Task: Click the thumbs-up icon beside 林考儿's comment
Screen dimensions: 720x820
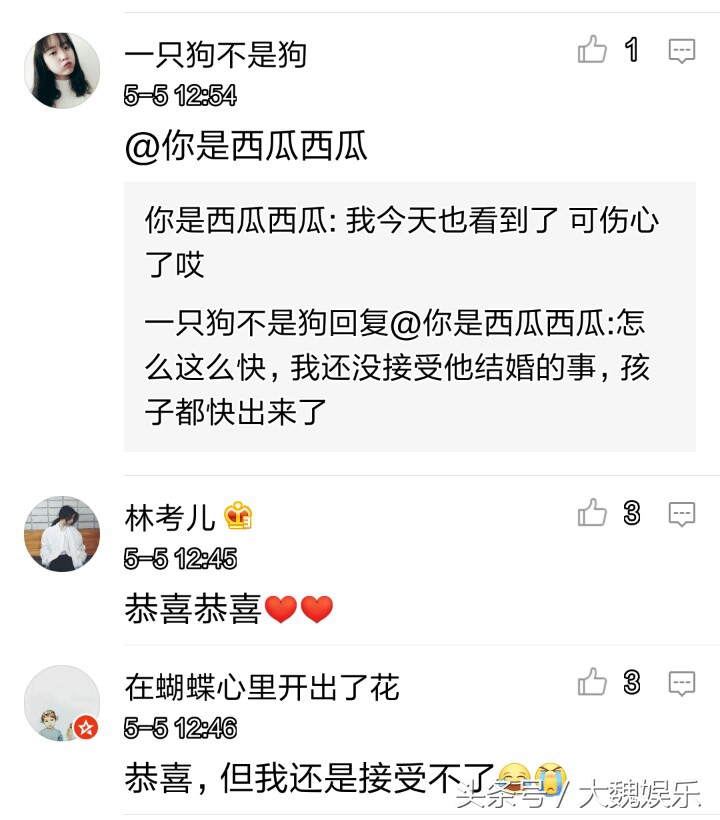Action: (x=592, y=513)
